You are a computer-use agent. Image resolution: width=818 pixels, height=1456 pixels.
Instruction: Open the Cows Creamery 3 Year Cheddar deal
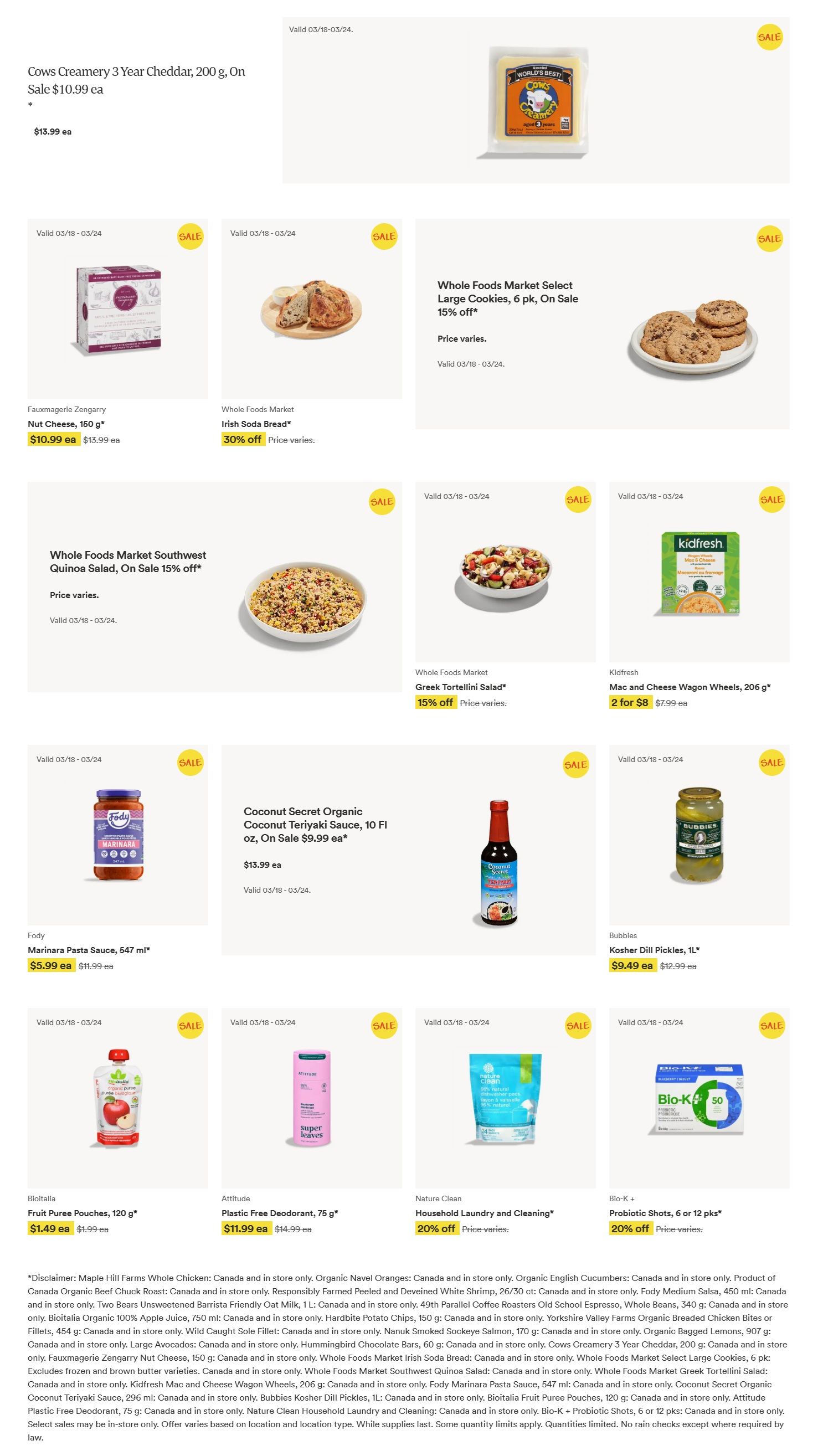pos(536,100)
